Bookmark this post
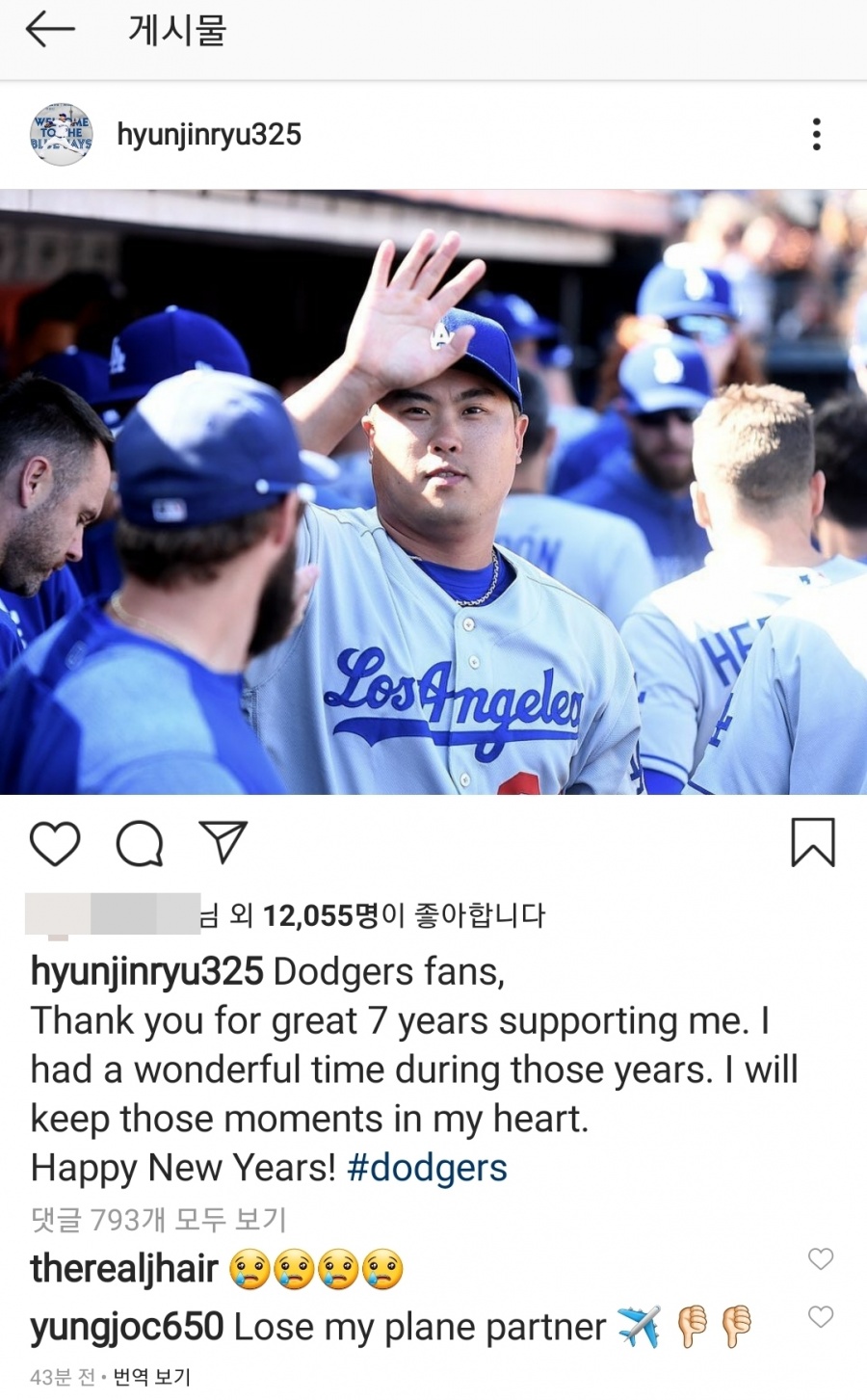The height and width of the screenshot is (1400, 867). [x=812, y=843]
